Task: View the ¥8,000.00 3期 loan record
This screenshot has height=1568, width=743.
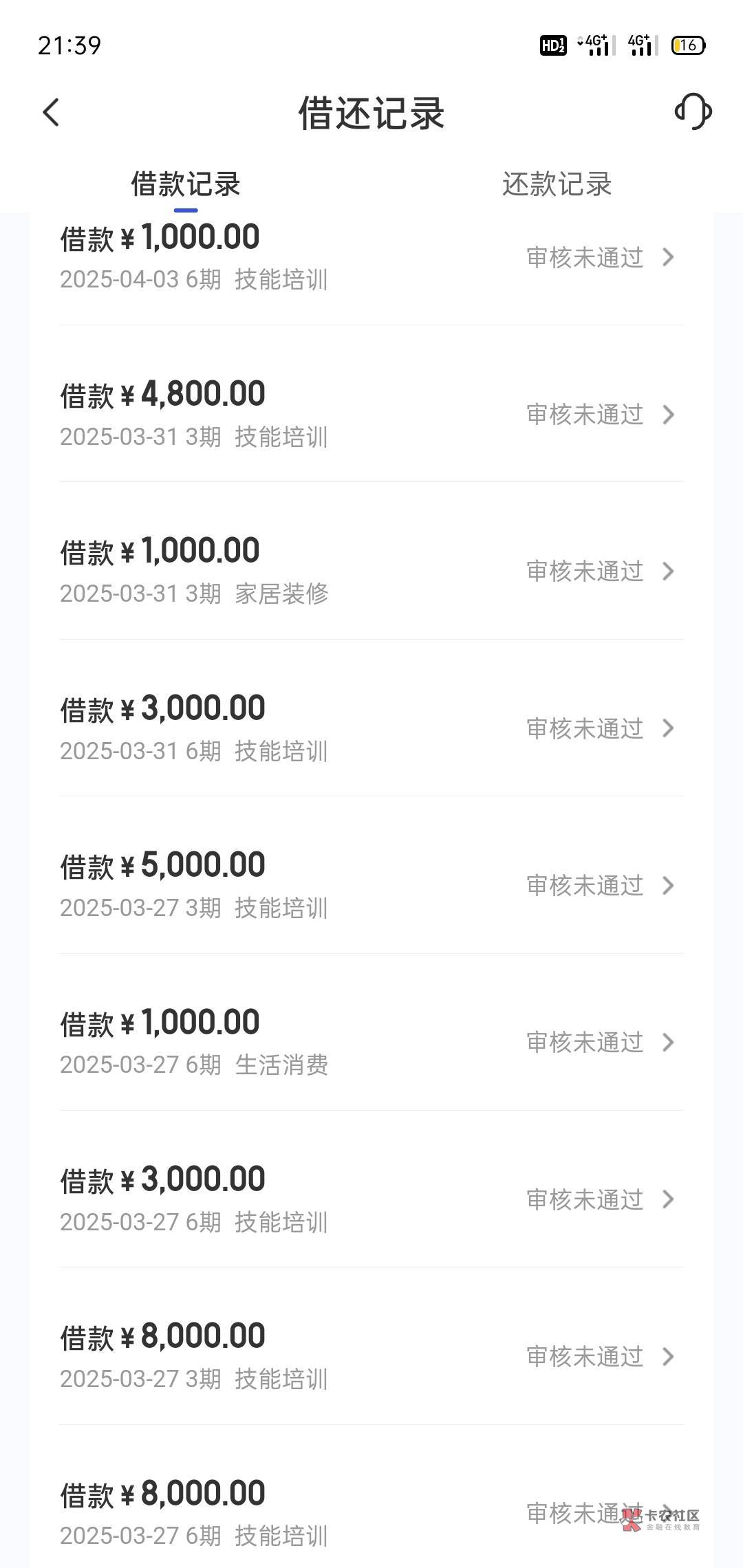Action: pos(371,1356)
